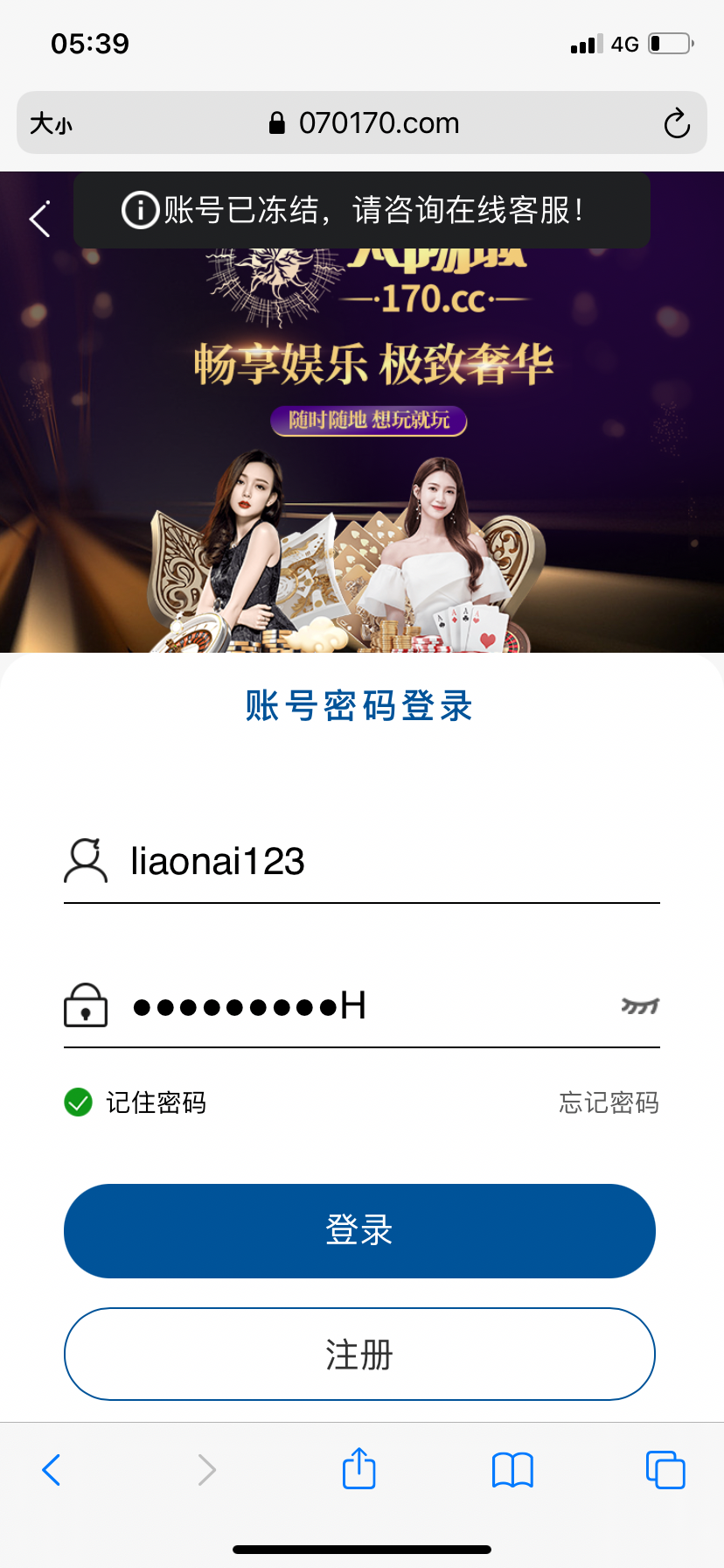The image size is (724, 1568).
Task: Open Safari bookmarks
Action: pos(512,1470)
